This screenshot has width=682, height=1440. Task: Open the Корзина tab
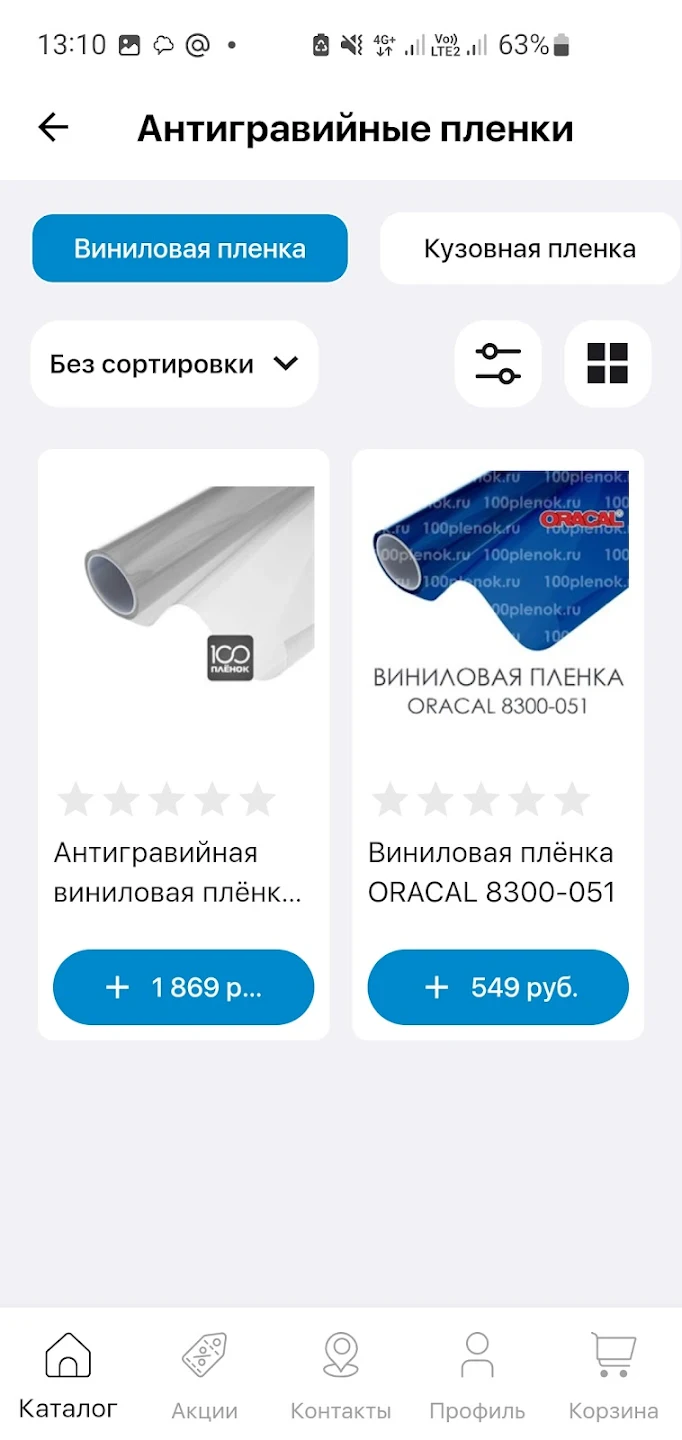[x=613, y=1376]
